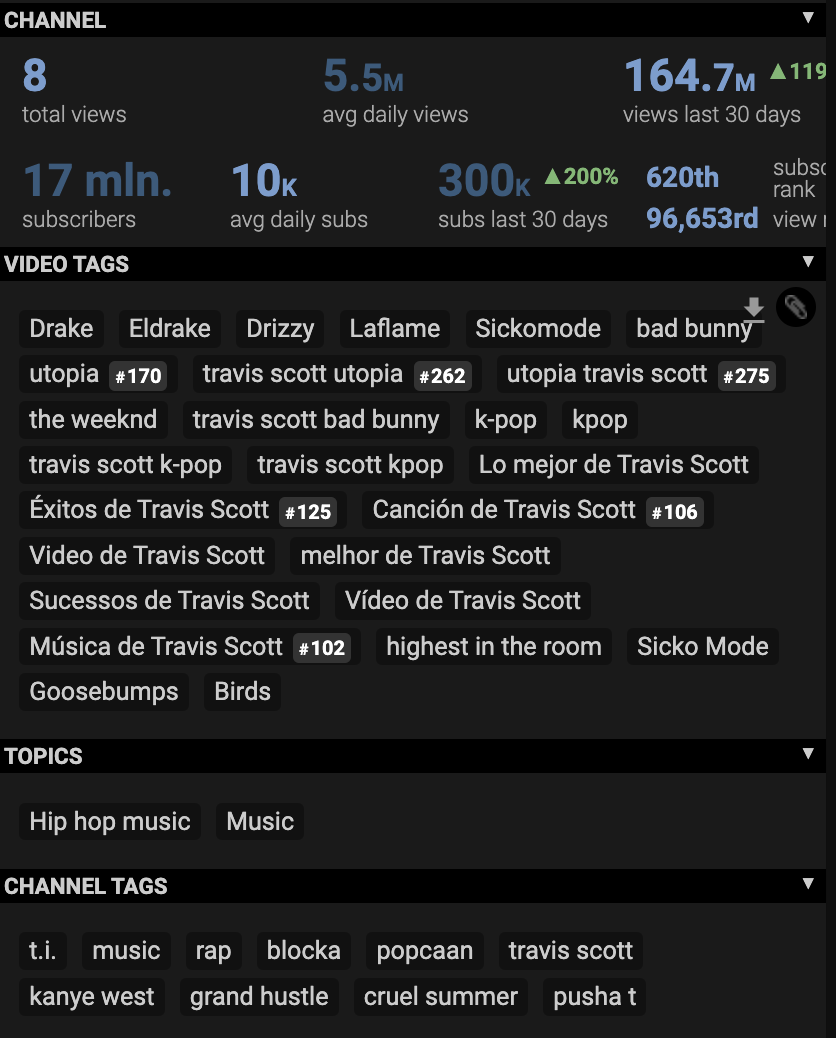Open the travis scott utopia tag

pyautogui.click(x=337, y=375)
